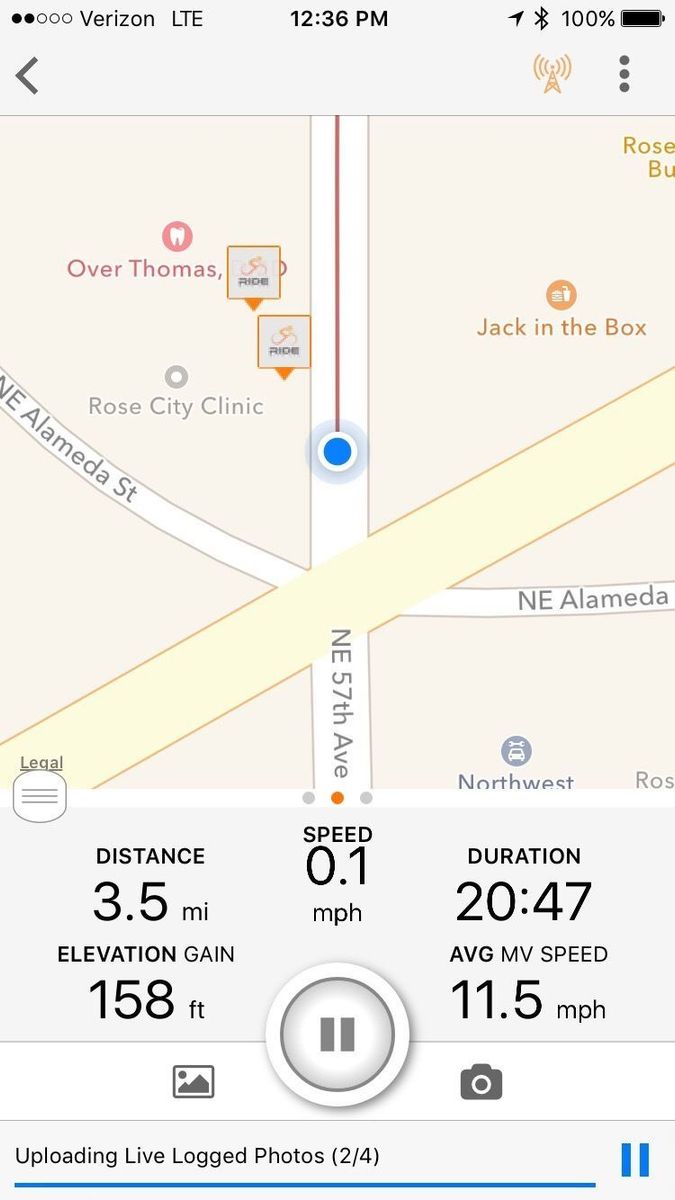This screenshot has width=675, height=1200.
Task: Open the camera to take a photo
Action: pyautogui.click(x=481, y=1082)
